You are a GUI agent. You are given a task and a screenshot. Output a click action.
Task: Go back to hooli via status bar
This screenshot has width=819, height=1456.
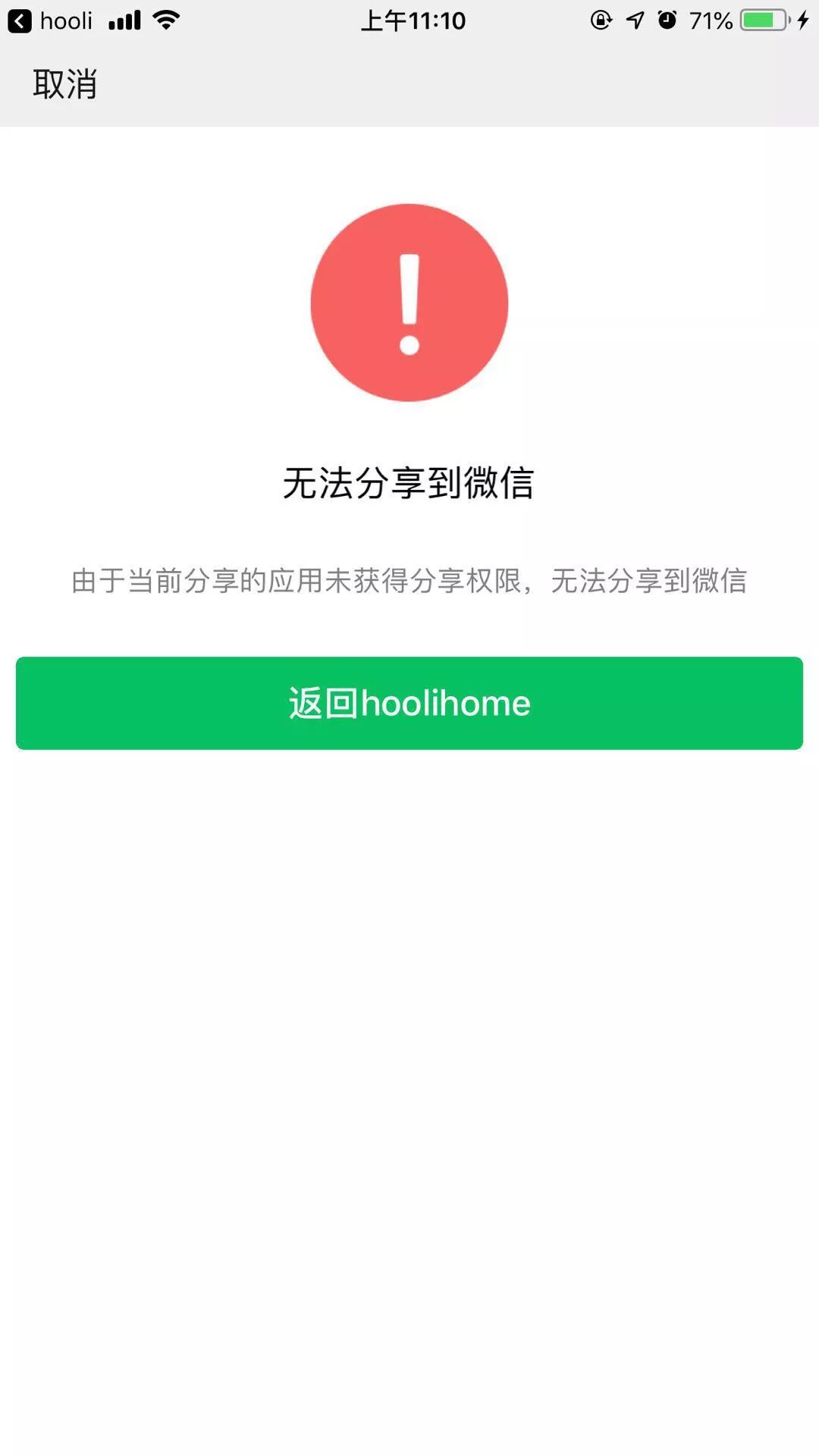pyautogui.click(x=49, y=20)
